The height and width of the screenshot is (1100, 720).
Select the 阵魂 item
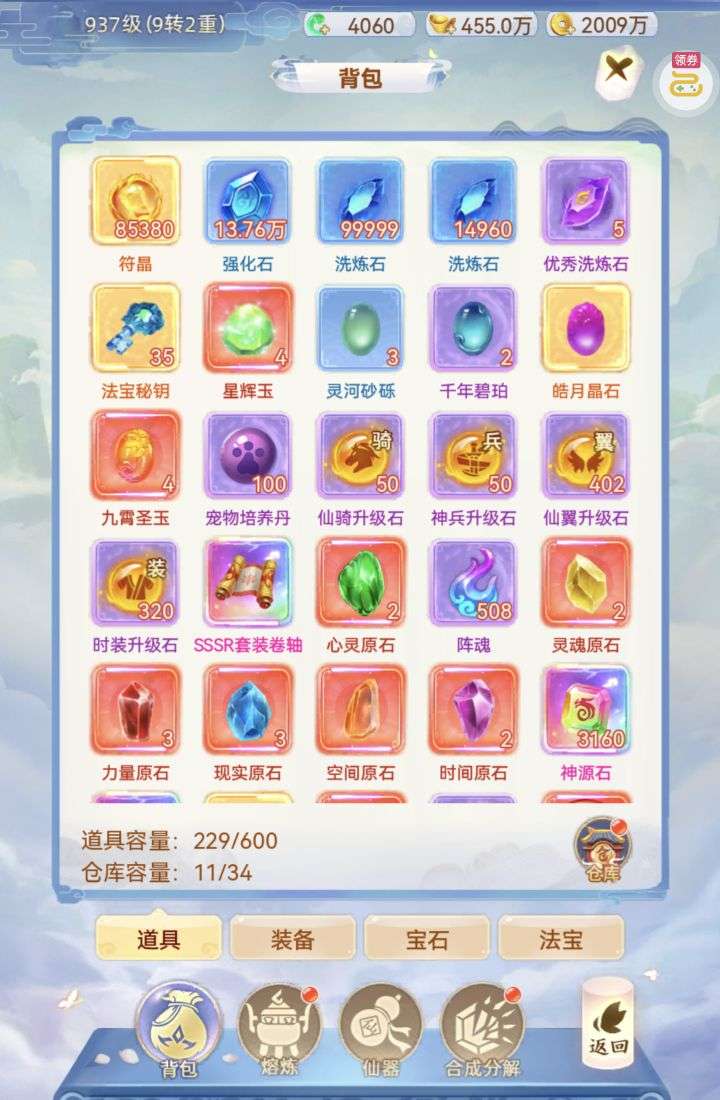pyautogui.click(x=473, y=582)
